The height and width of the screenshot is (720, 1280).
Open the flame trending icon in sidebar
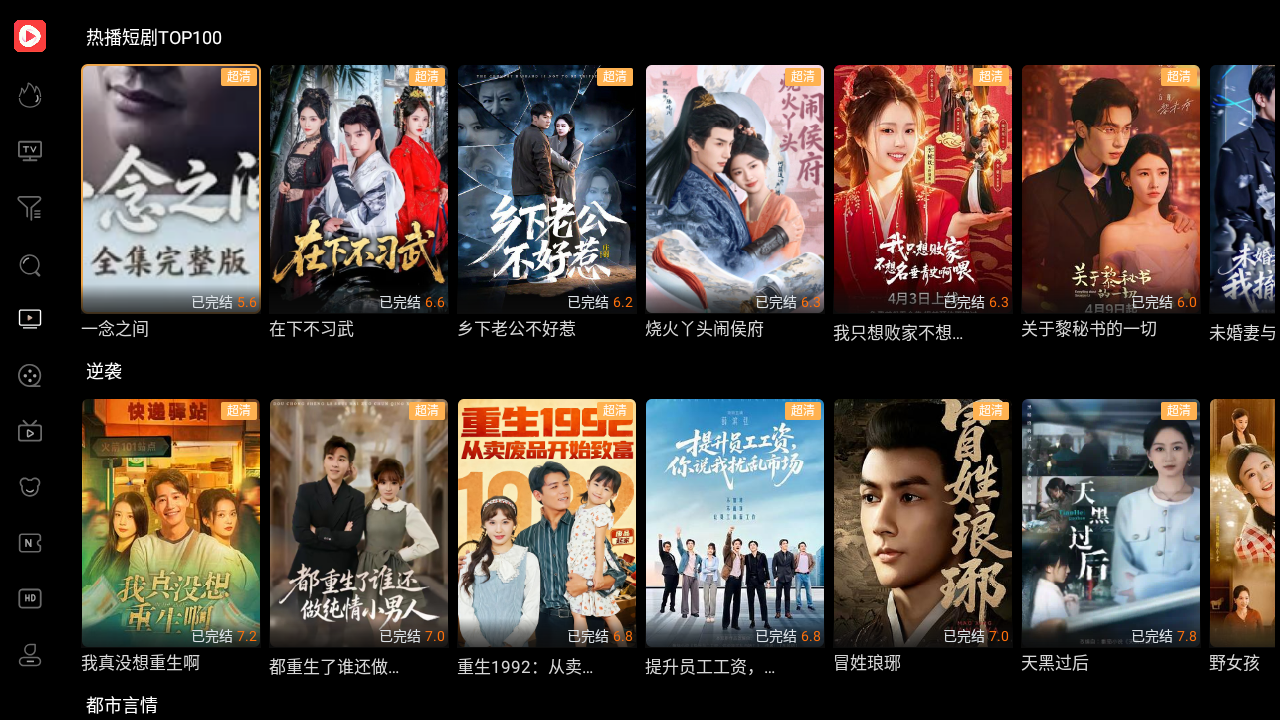[x=30, y=95]
